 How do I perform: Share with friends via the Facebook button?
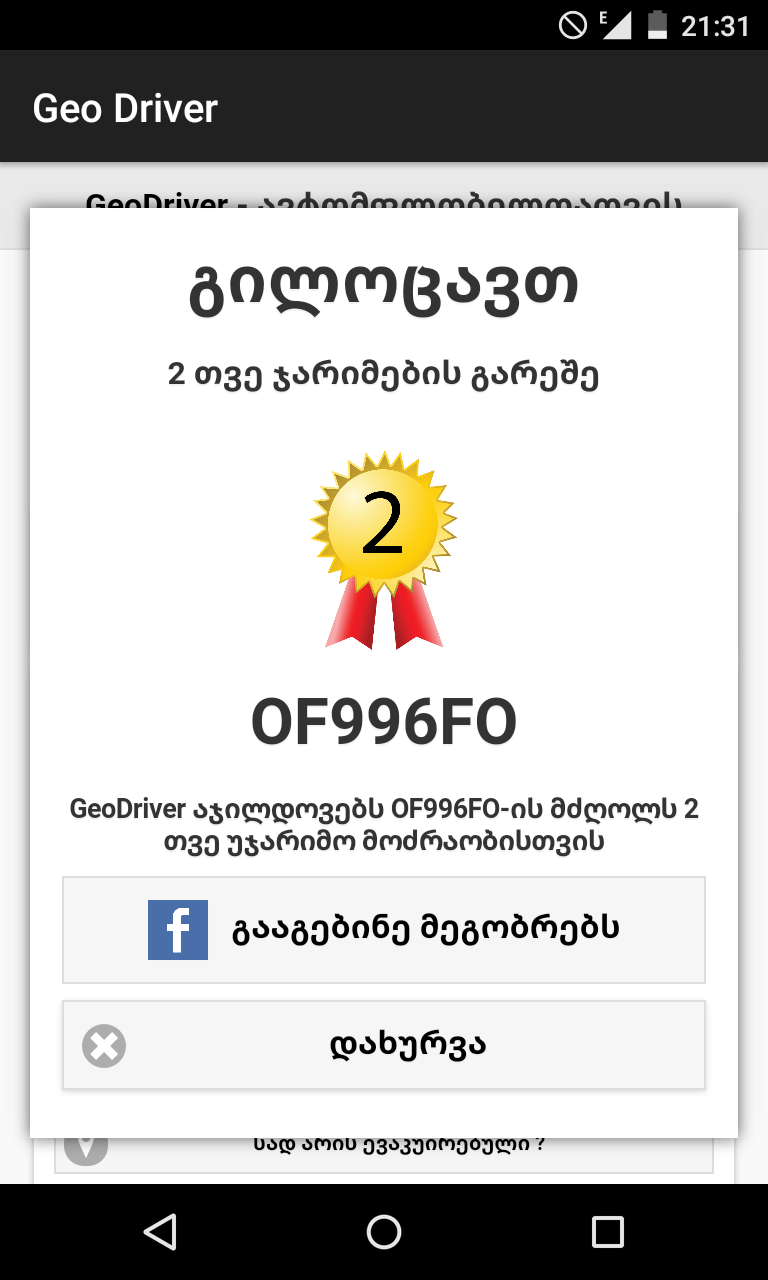click(x=384, y=930)
